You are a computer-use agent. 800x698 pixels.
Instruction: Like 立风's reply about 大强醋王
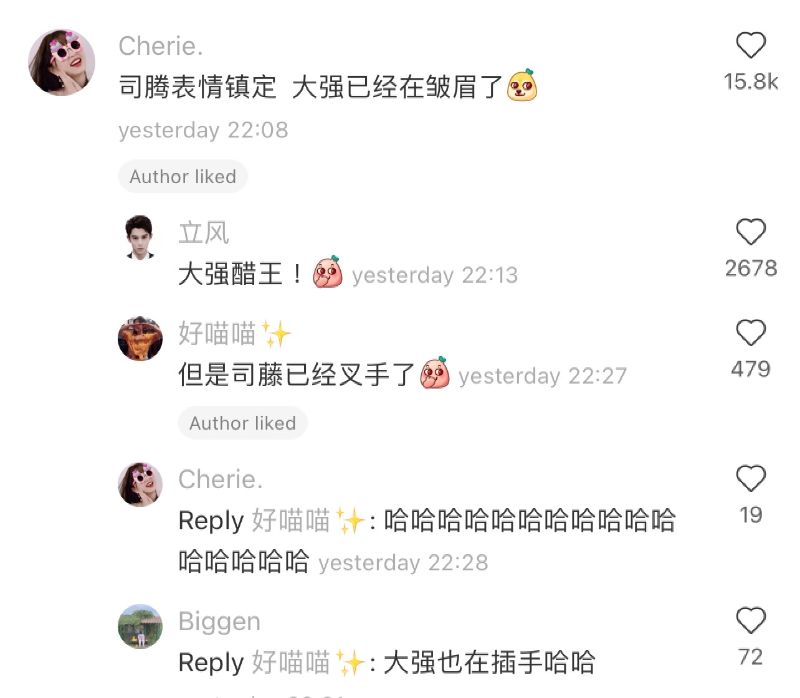(750, 233)
